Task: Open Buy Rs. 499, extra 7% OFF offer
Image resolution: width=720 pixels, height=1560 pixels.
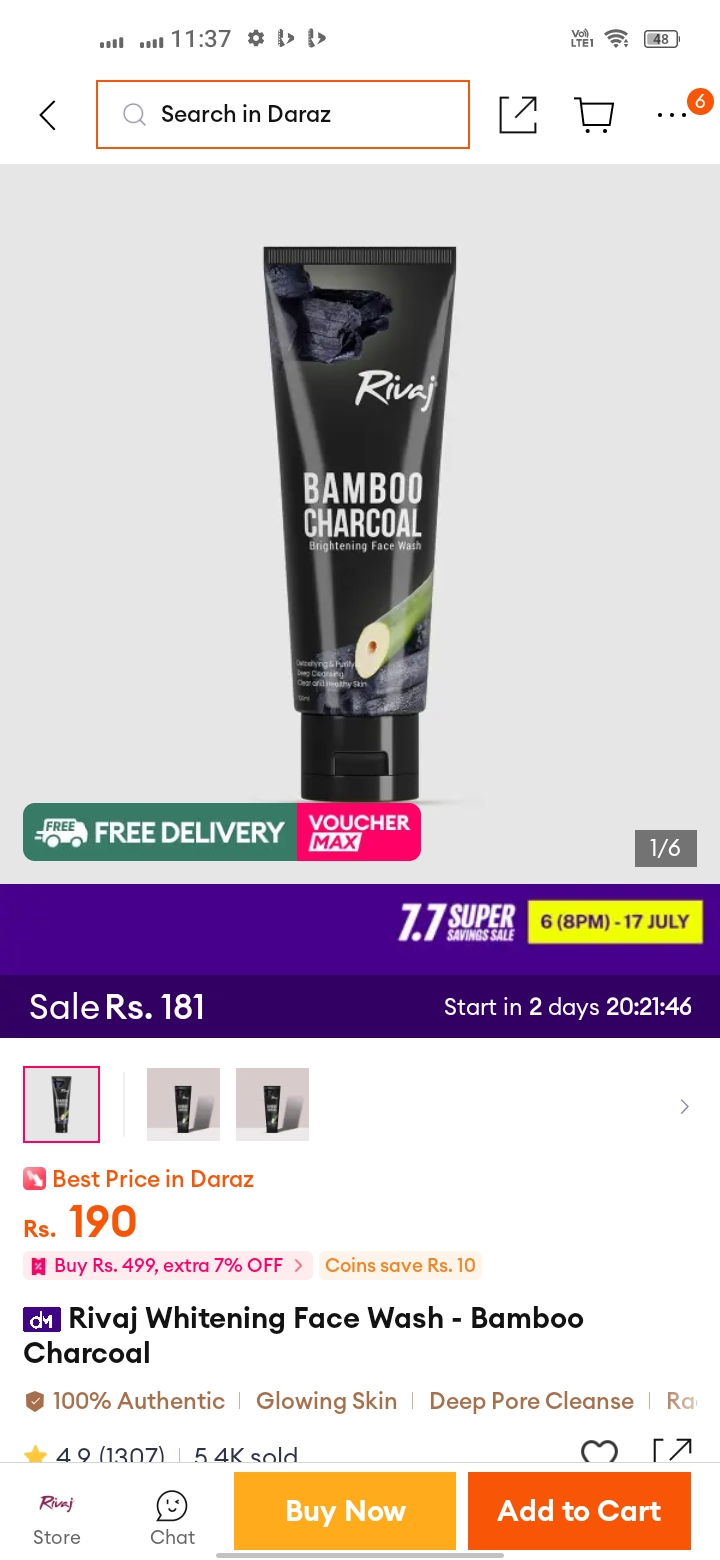Action: (x=168, y=1265)
